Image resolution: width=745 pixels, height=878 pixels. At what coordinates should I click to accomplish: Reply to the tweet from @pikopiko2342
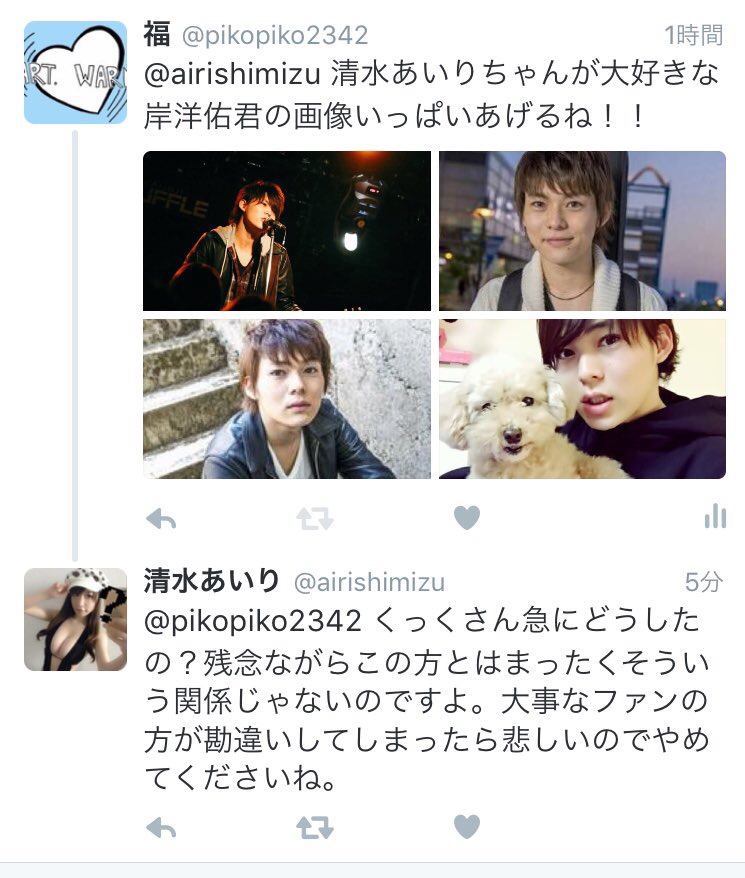[x=161, y=517]
